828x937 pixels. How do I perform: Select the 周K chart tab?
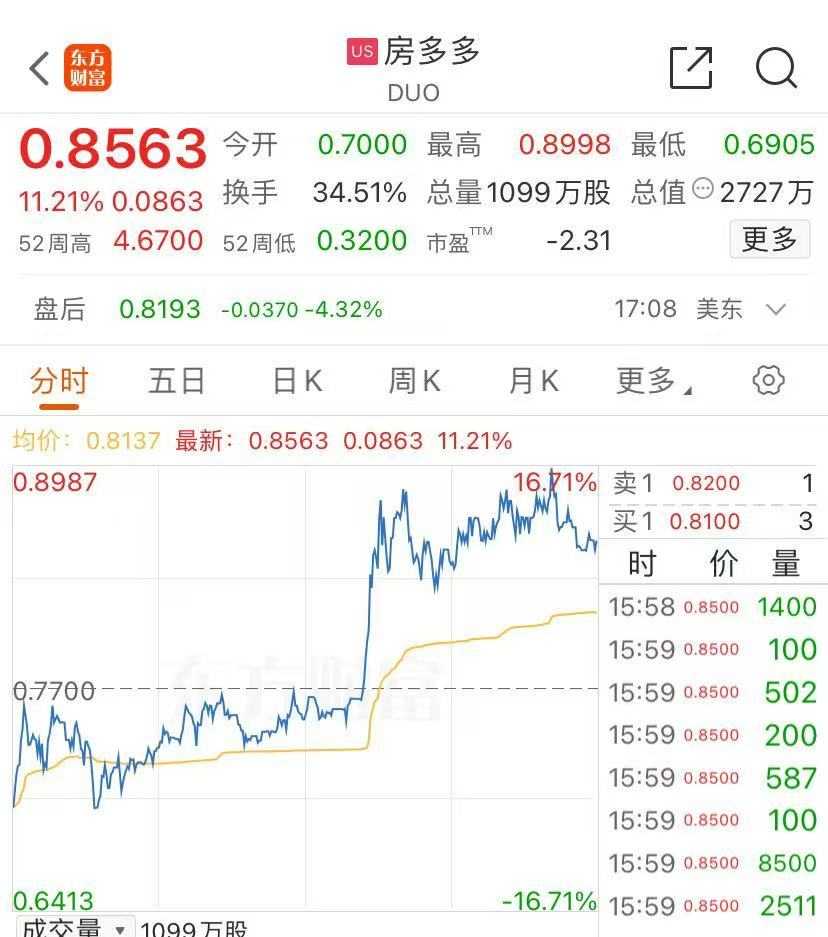[x=414, y=381]
